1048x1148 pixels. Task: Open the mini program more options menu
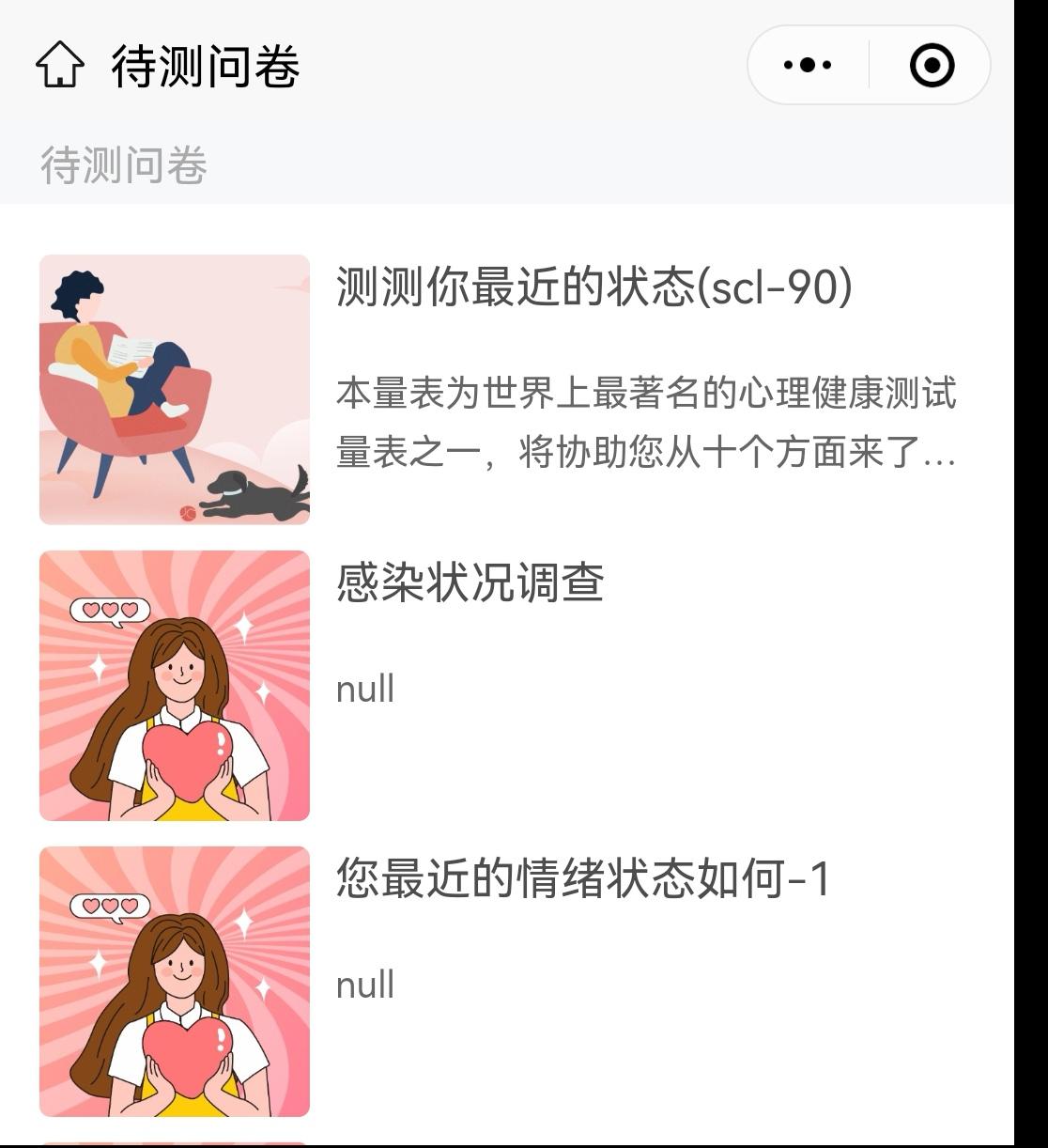tap(808, 65)
